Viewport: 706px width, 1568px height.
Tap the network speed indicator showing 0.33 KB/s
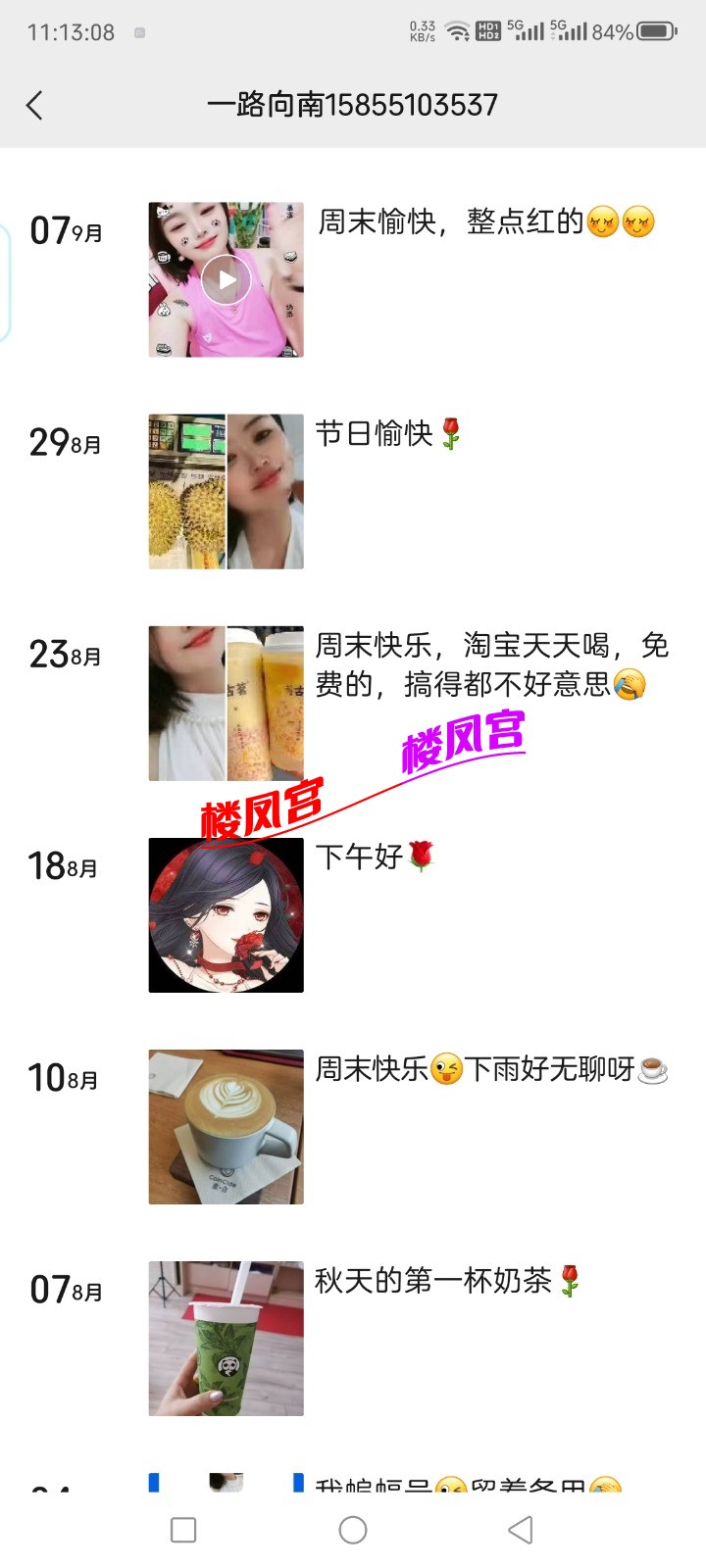tap(422, 31)
